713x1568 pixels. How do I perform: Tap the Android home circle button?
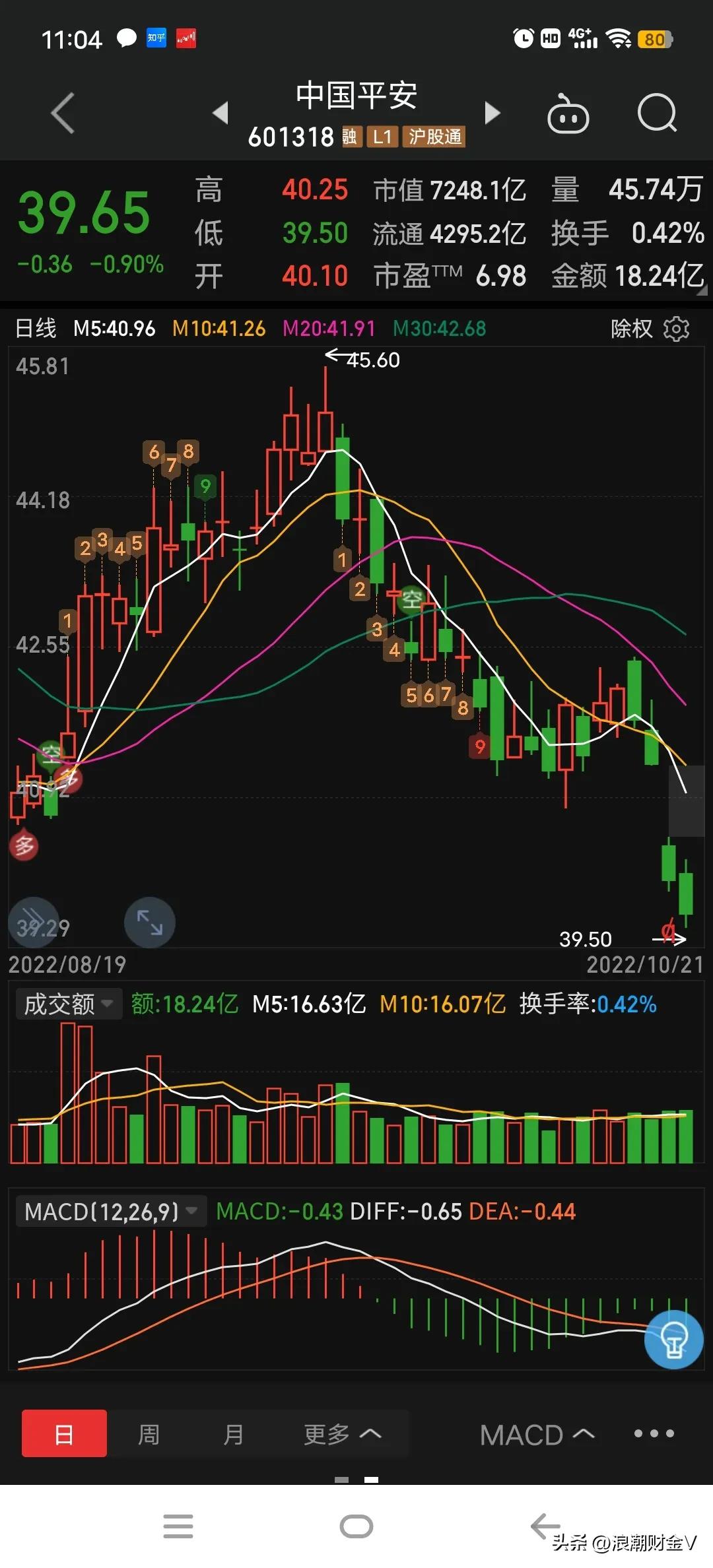coord(356,1526)
